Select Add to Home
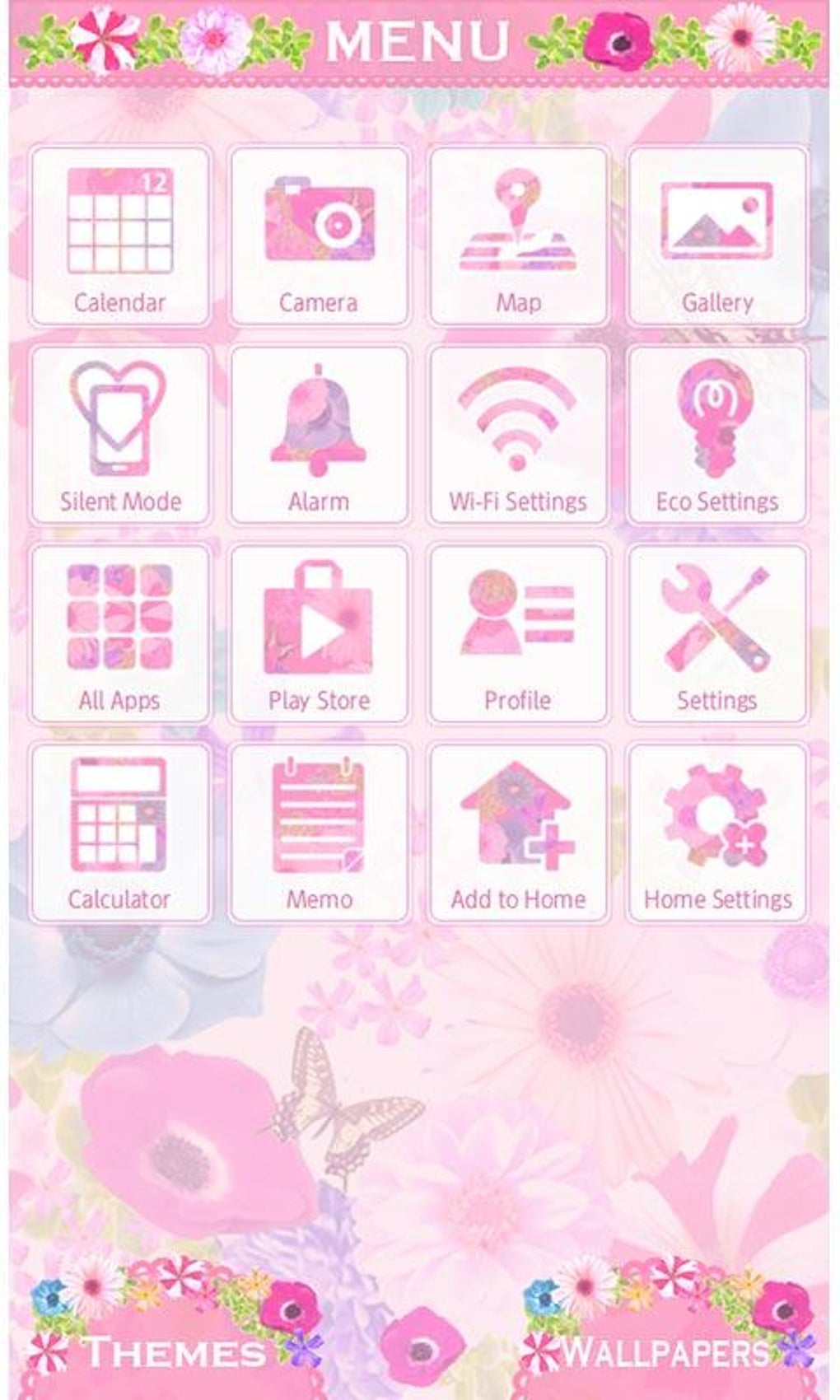Viewport: 840px width, 1400px height. click(518, 833)
